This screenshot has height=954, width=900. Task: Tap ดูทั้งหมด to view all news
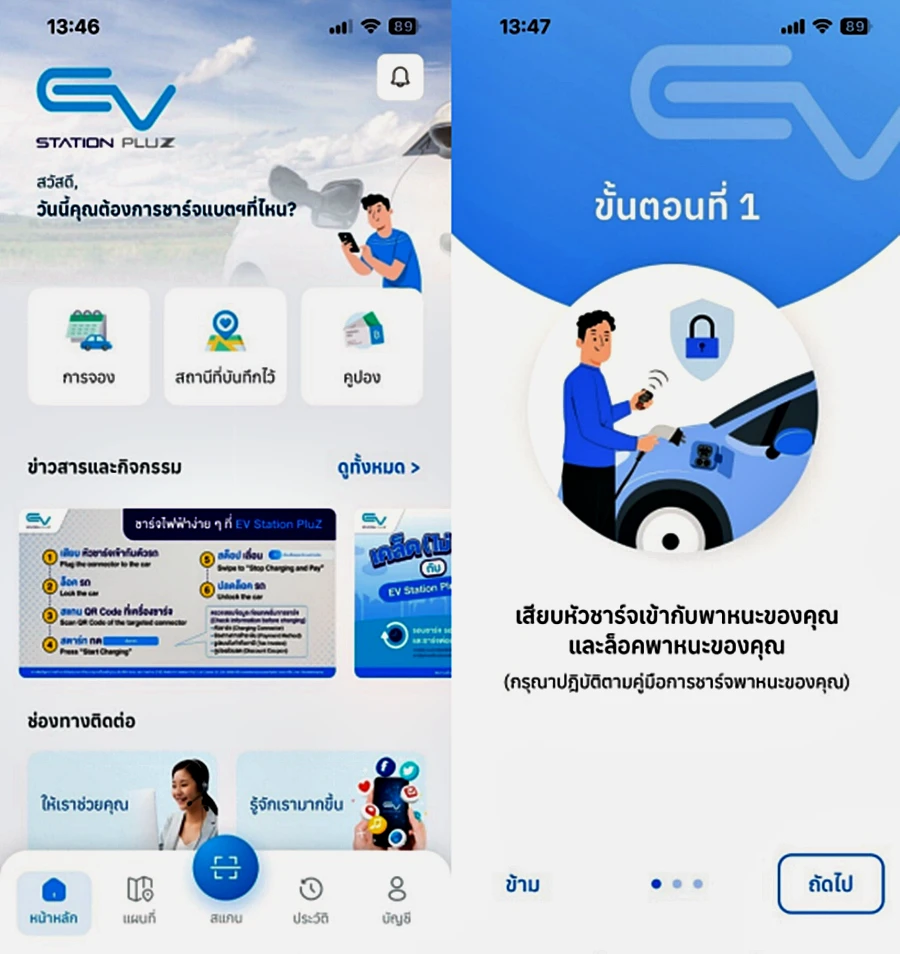[x=376, y=467]
